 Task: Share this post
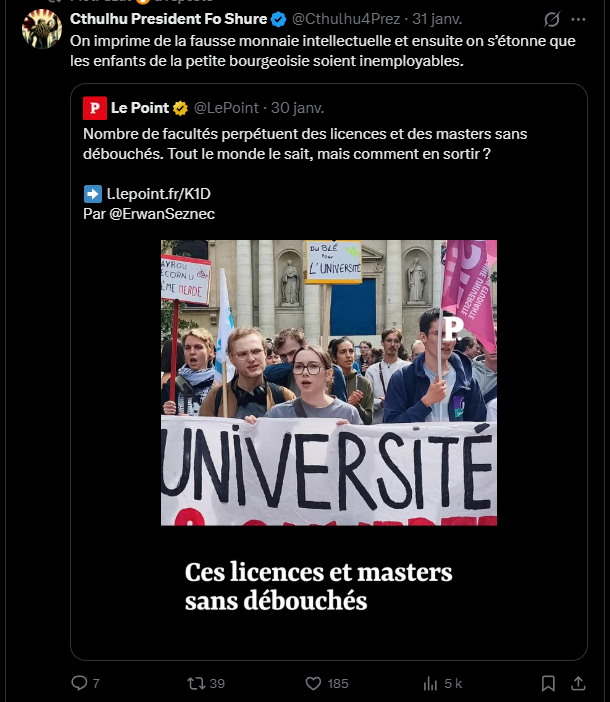click(x=578, y=683)
